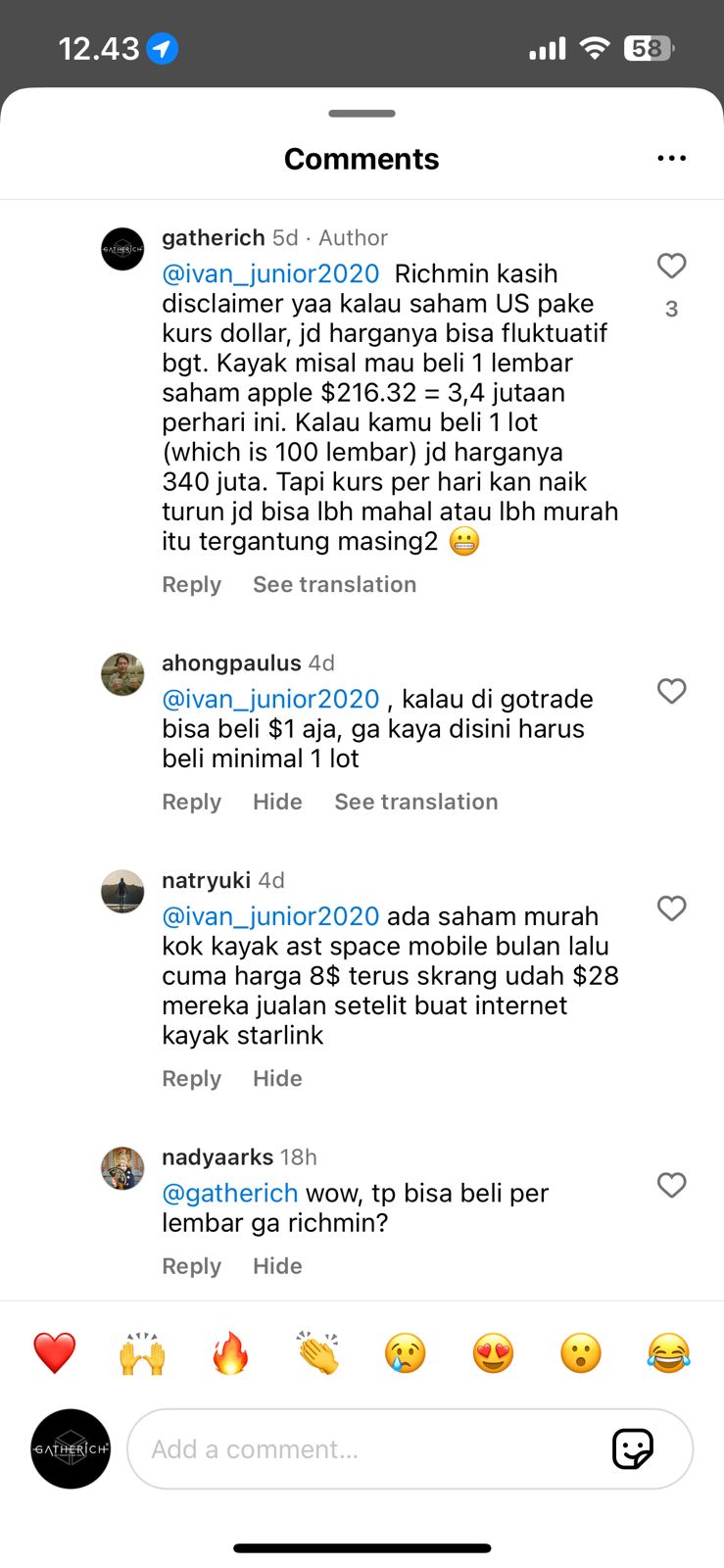
Task: Like natryuki's comment
Action: click(x=671, y=908)
